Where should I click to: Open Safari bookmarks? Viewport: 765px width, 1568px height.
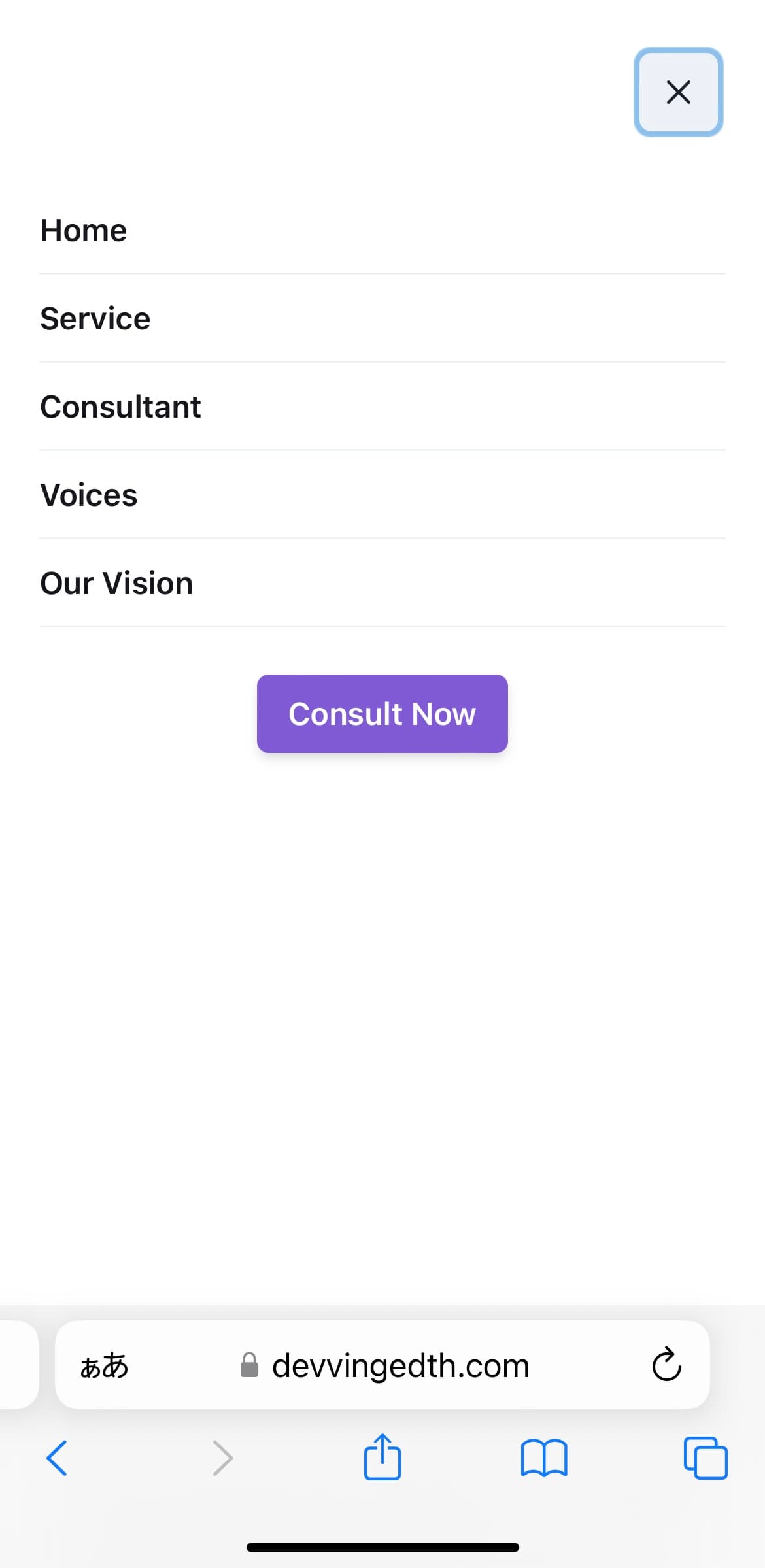544,1458
